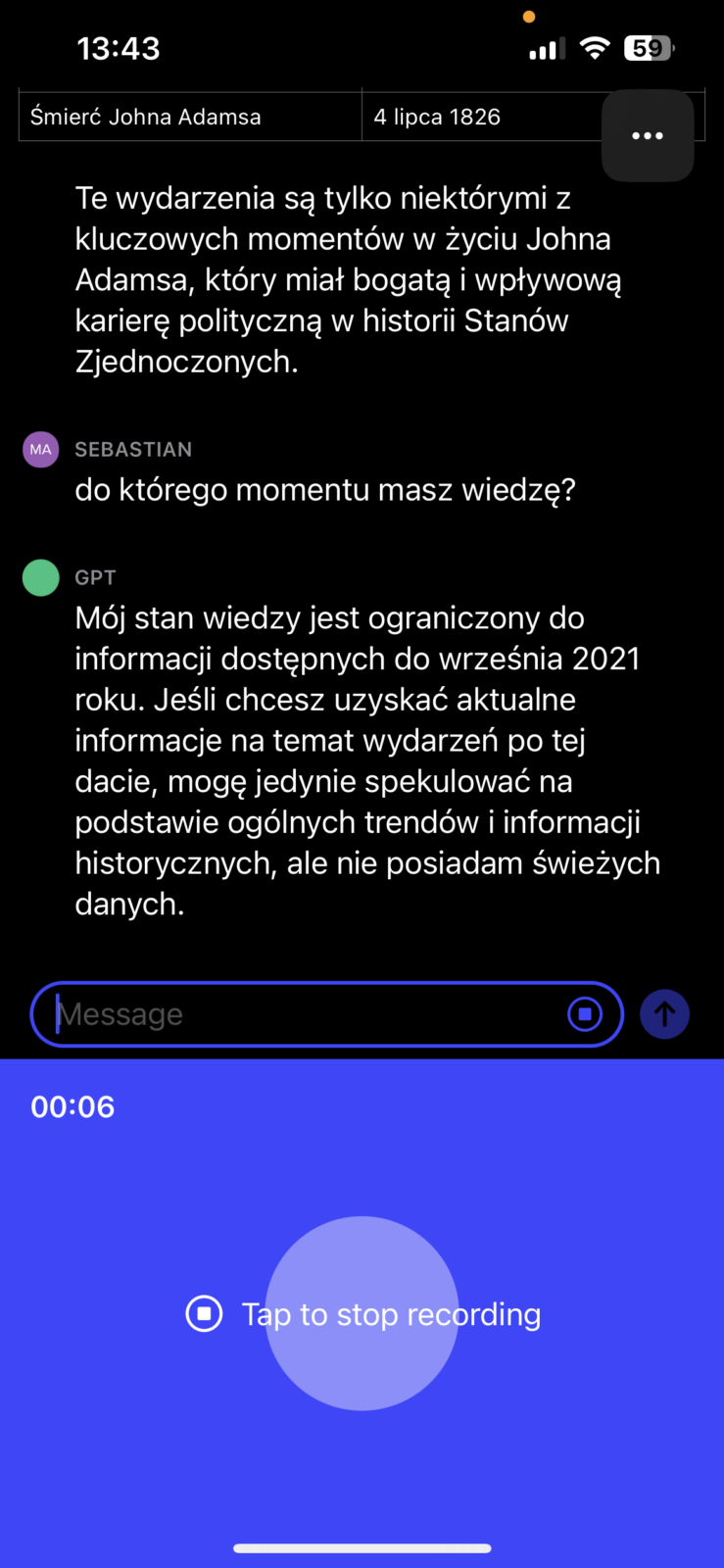Open the three-dot overflow menu

tap(648, 135)
